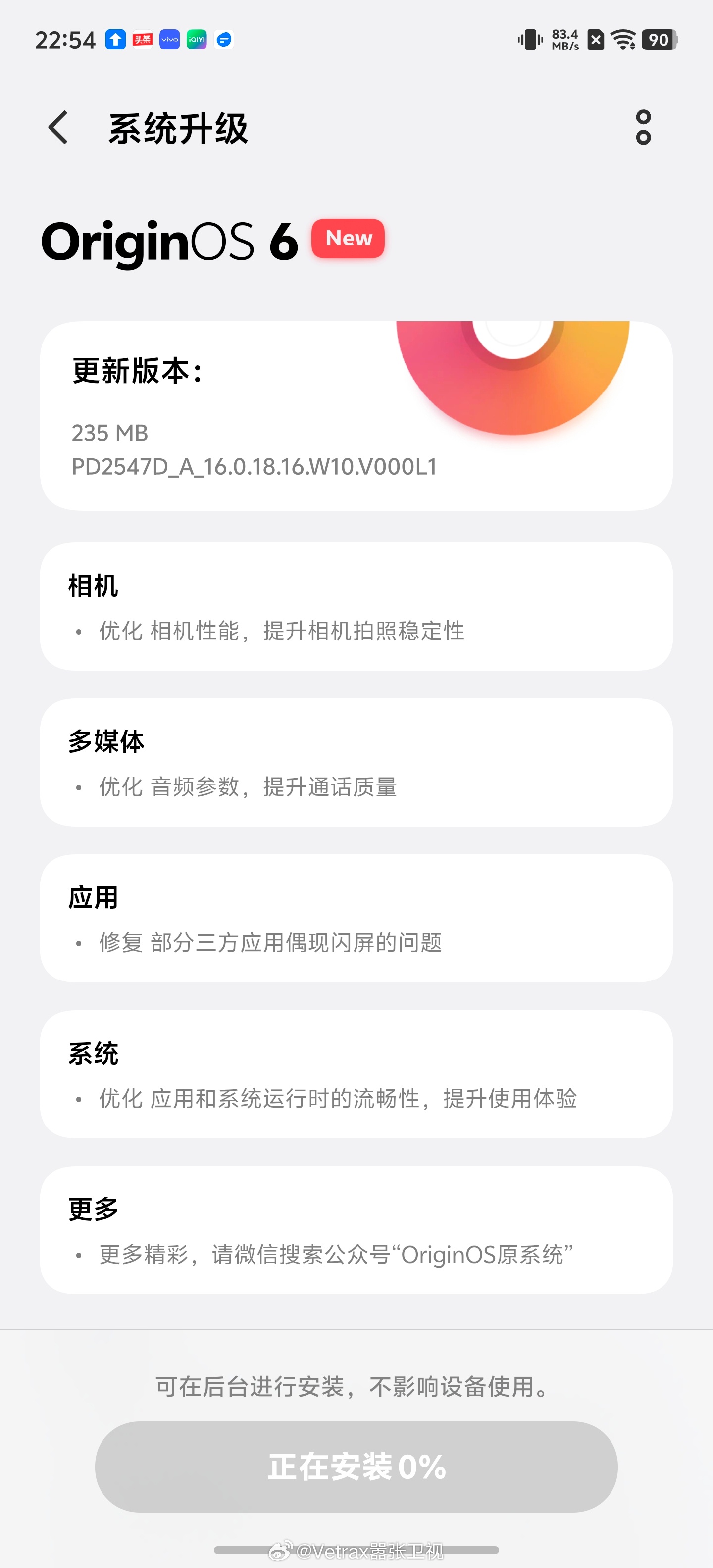This screenshot has height=1568, width=713.
Task: Tap the Wi-Fi signal icon in status bar
Action: point(622,39)
